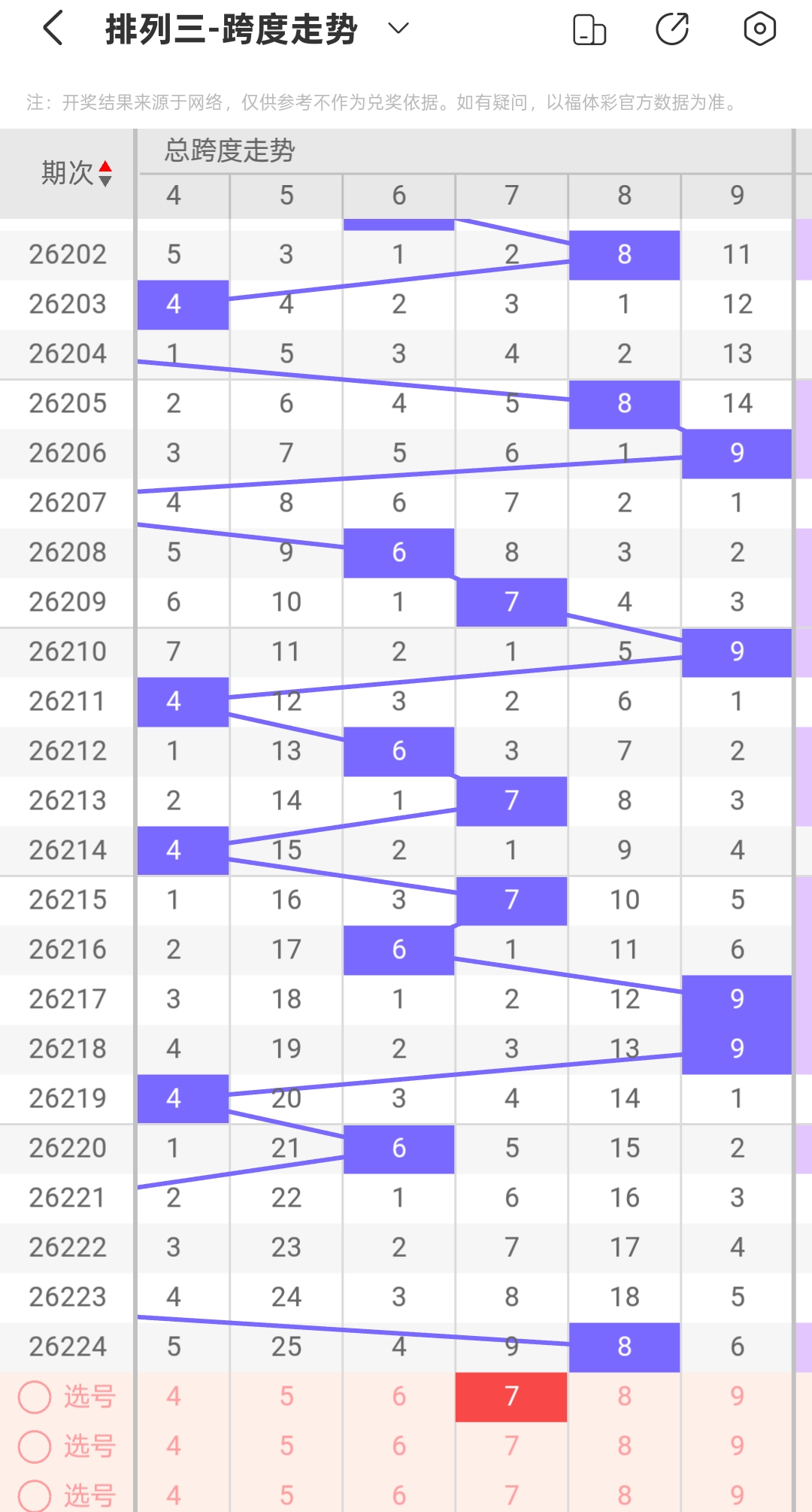The image size is (812, 1512).
Task: Go back using the top-left arrow
Action: [53, 29]
